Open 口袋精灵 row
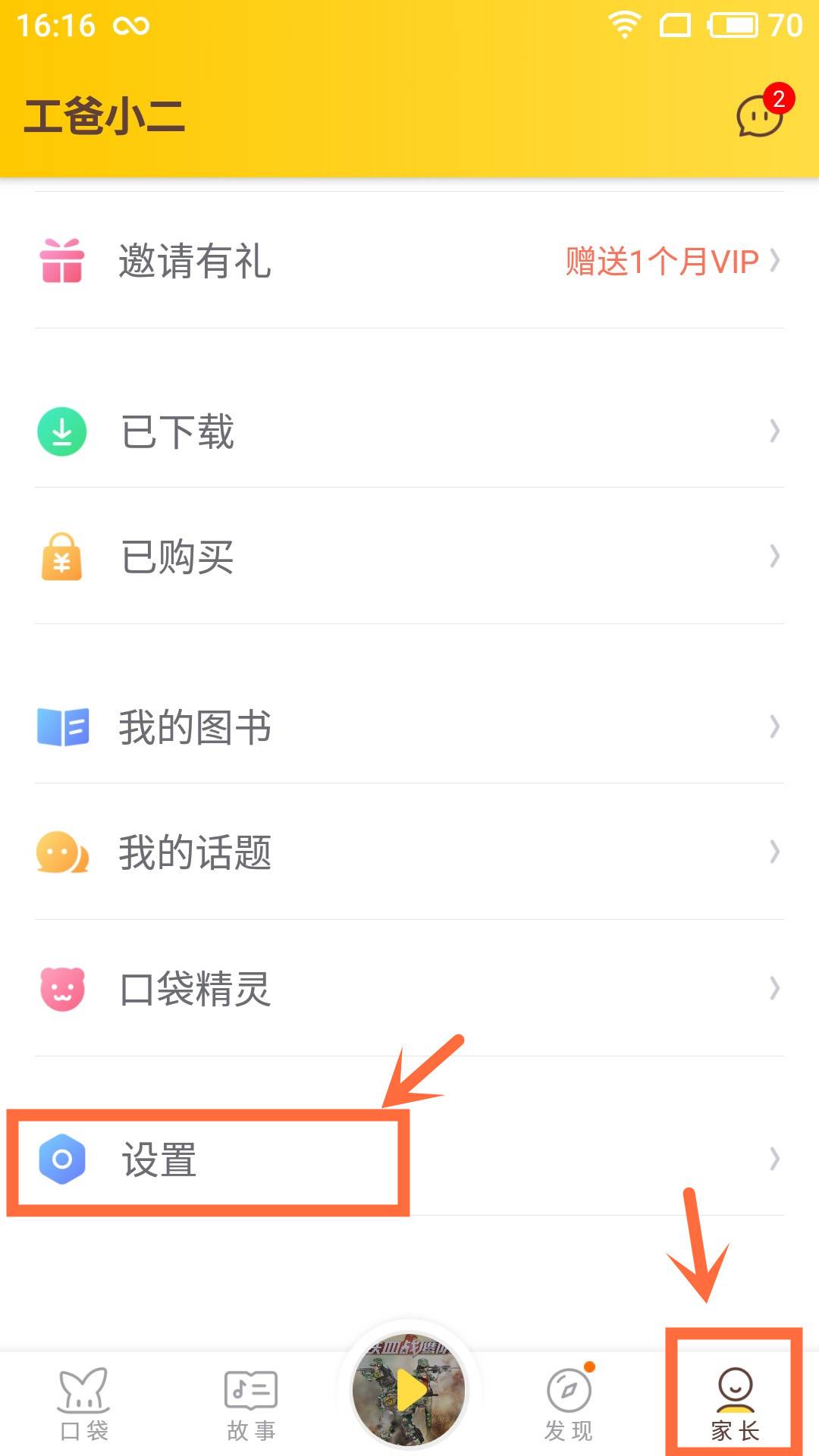819x1456 pixels. click(x=409, y=989)
